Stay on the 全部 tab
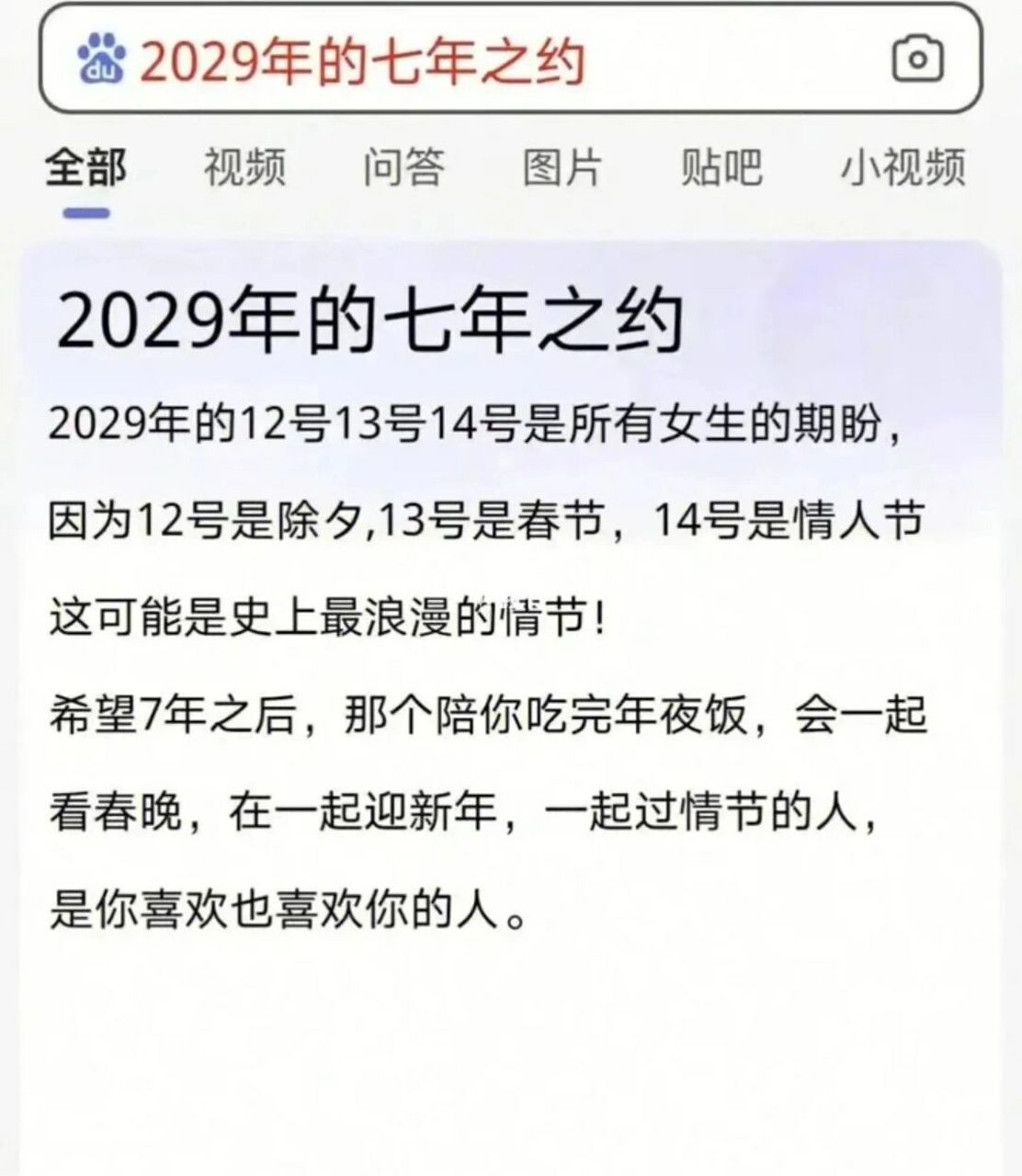 (x=87, y=168)
